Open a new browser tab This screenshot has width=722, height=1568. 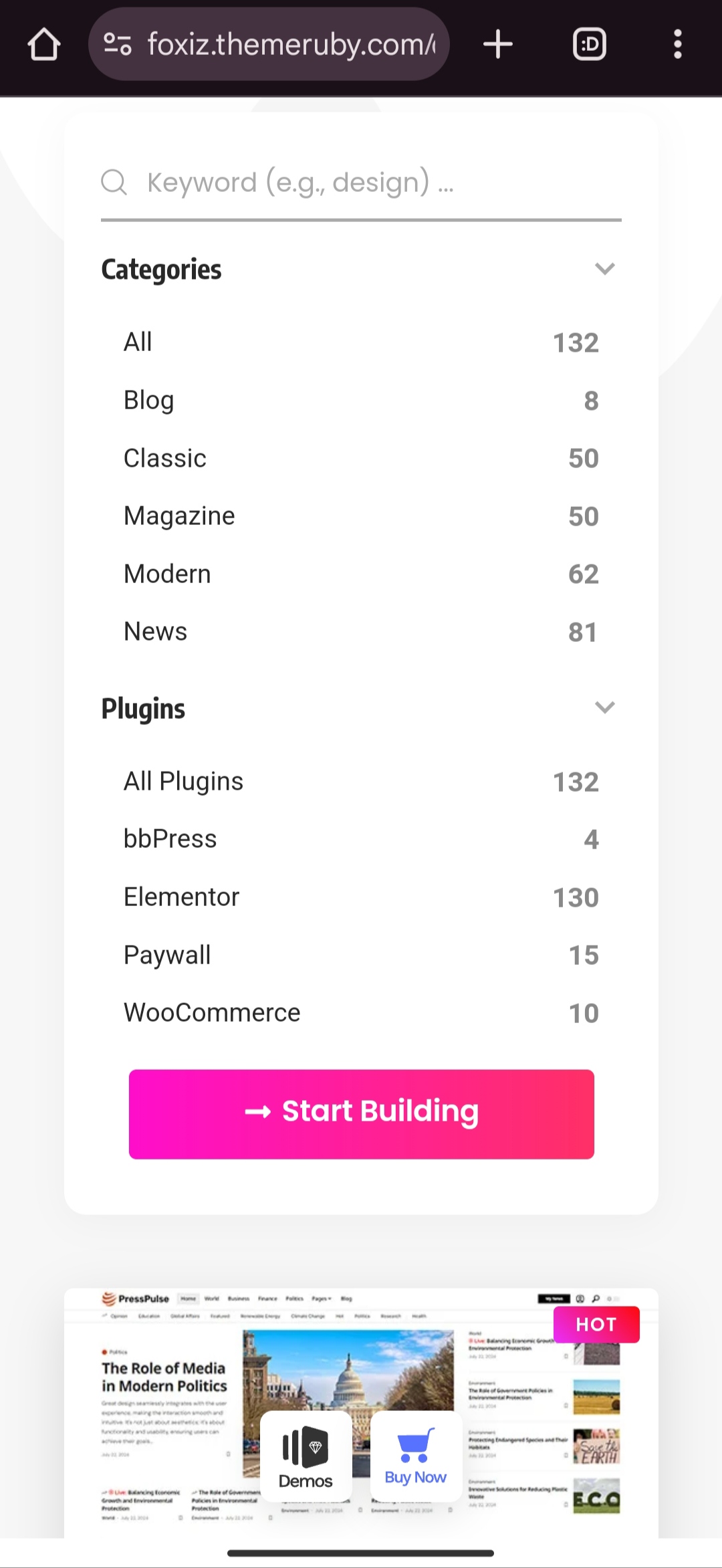click(498, 44)
